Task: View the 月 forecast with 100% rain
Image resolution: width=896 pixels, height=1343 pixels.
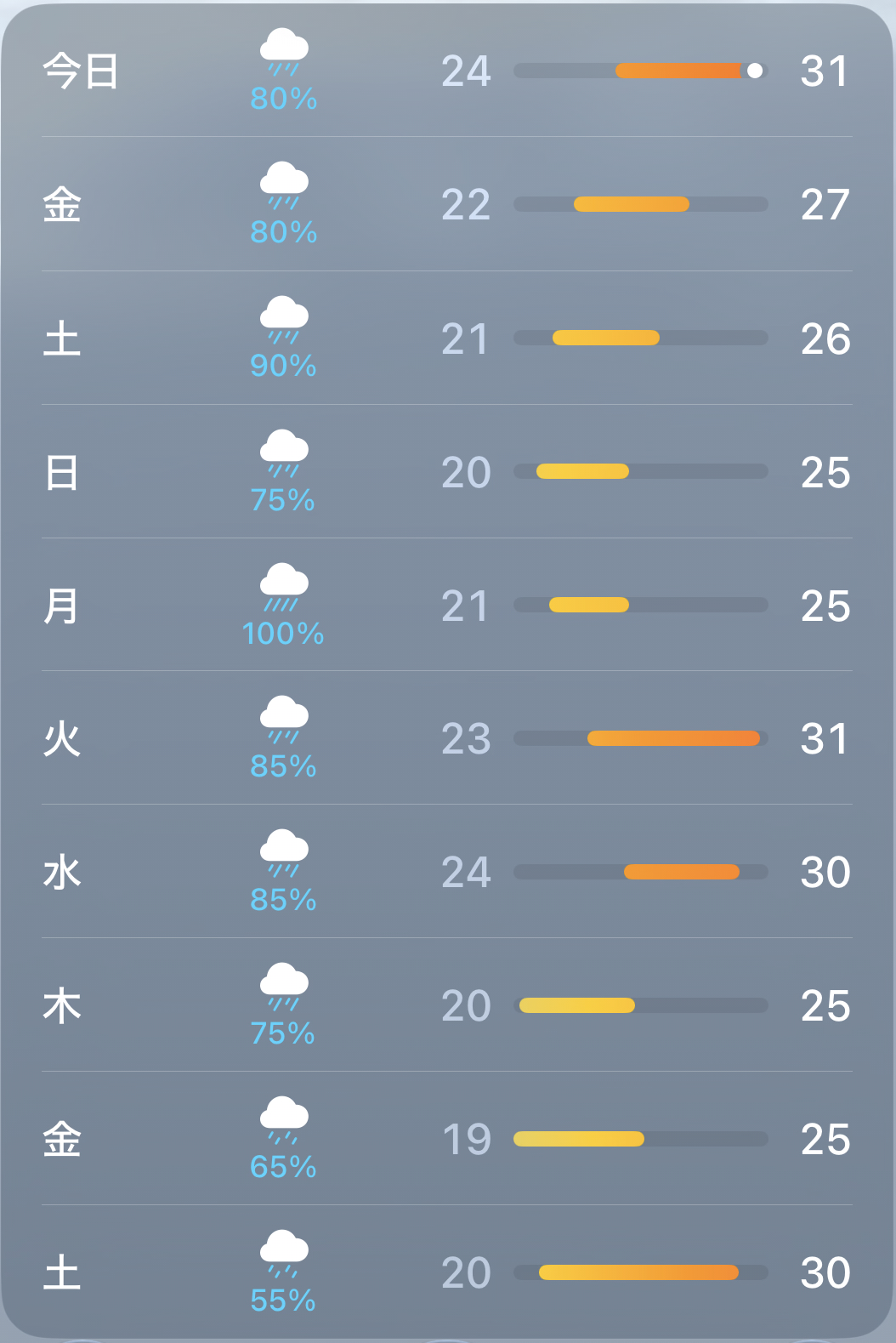Action: pos(447,605)
